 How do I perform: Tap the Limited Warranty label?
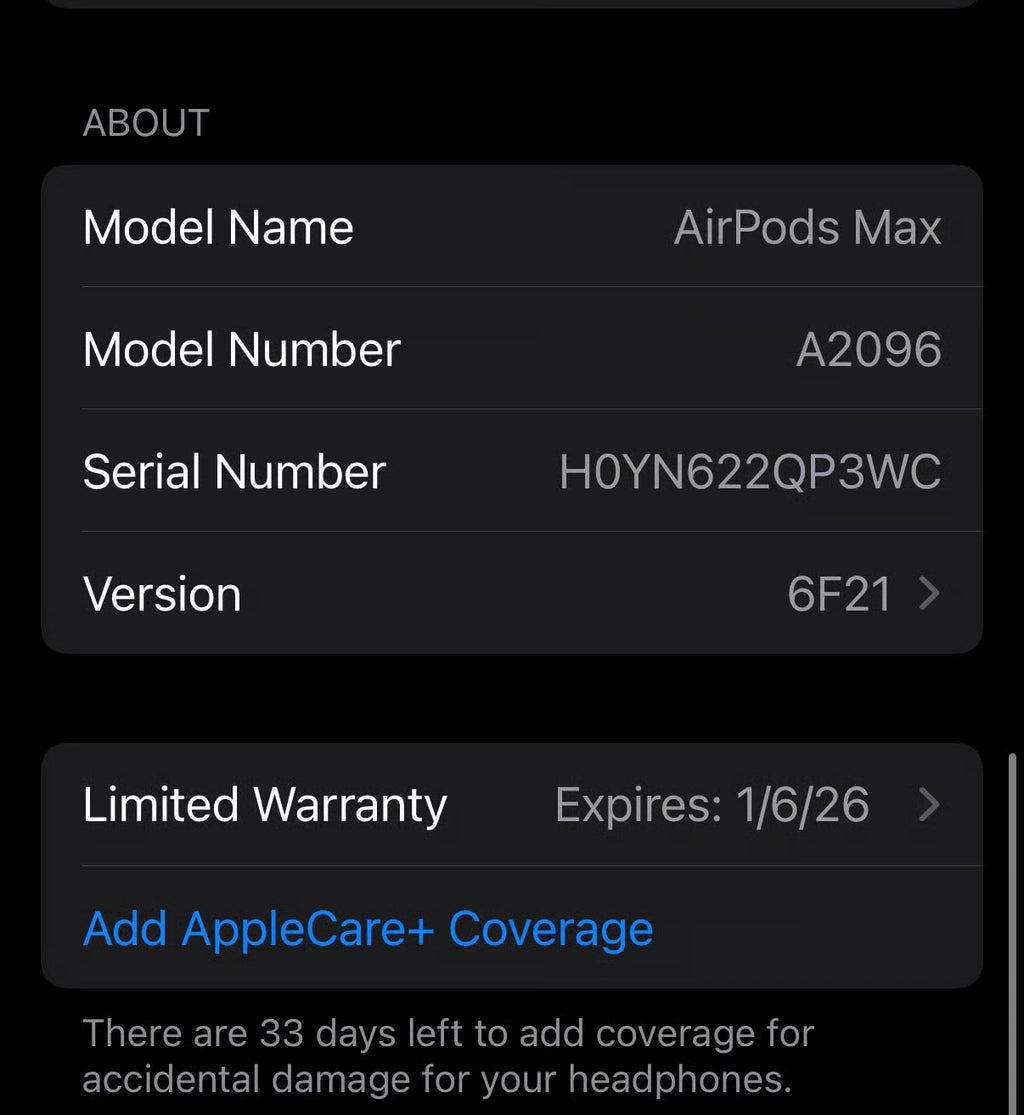(265, 805)
